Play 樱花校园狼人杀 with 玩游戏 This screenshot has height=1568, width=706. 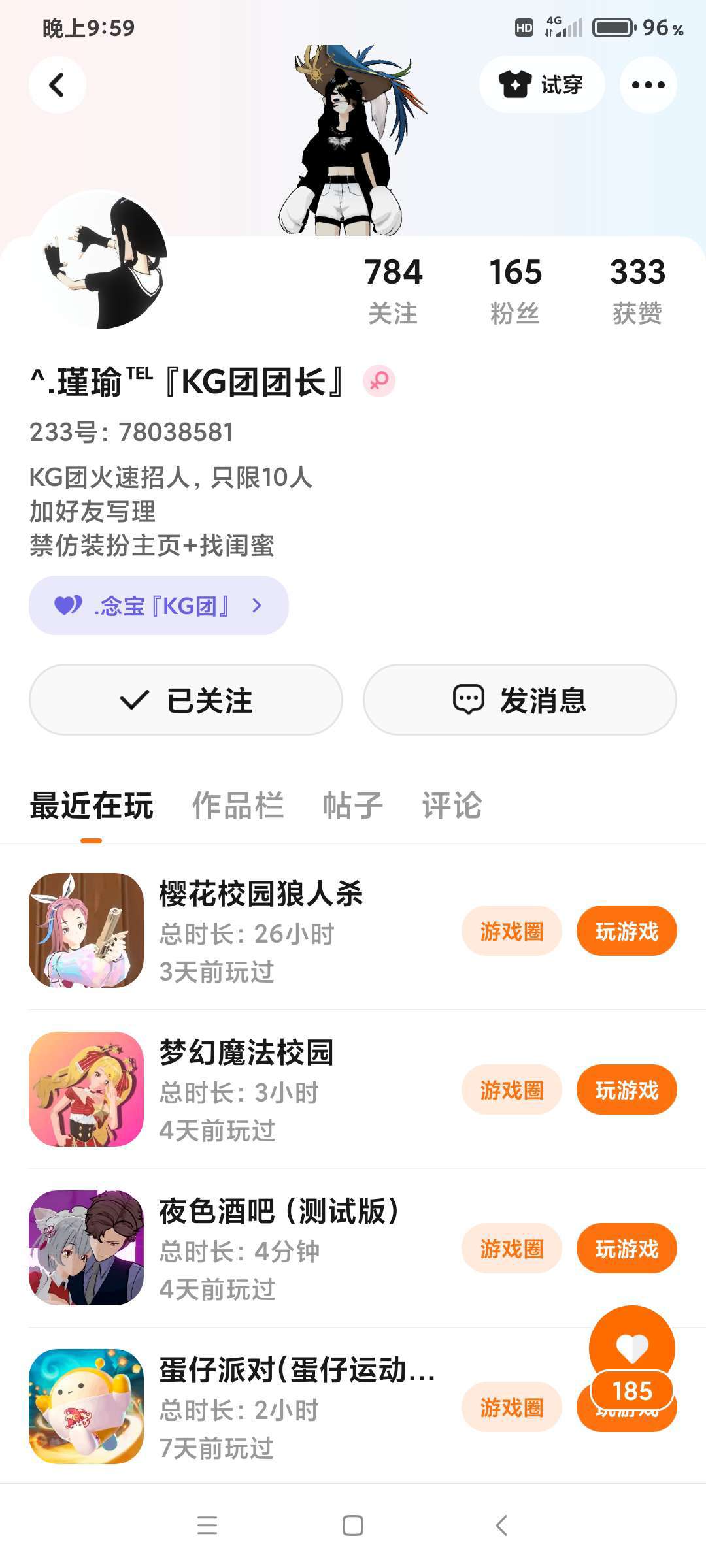point(627,931)
